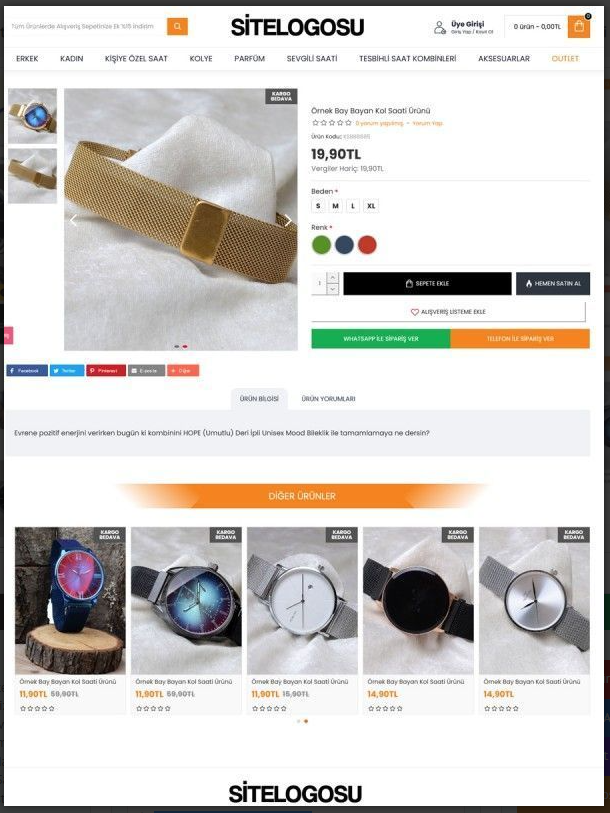Add to wishlist via ALIŞVERİŞ LİSTEME EKLE
Screen dimensions: 610x813
[x=448, y=312]
